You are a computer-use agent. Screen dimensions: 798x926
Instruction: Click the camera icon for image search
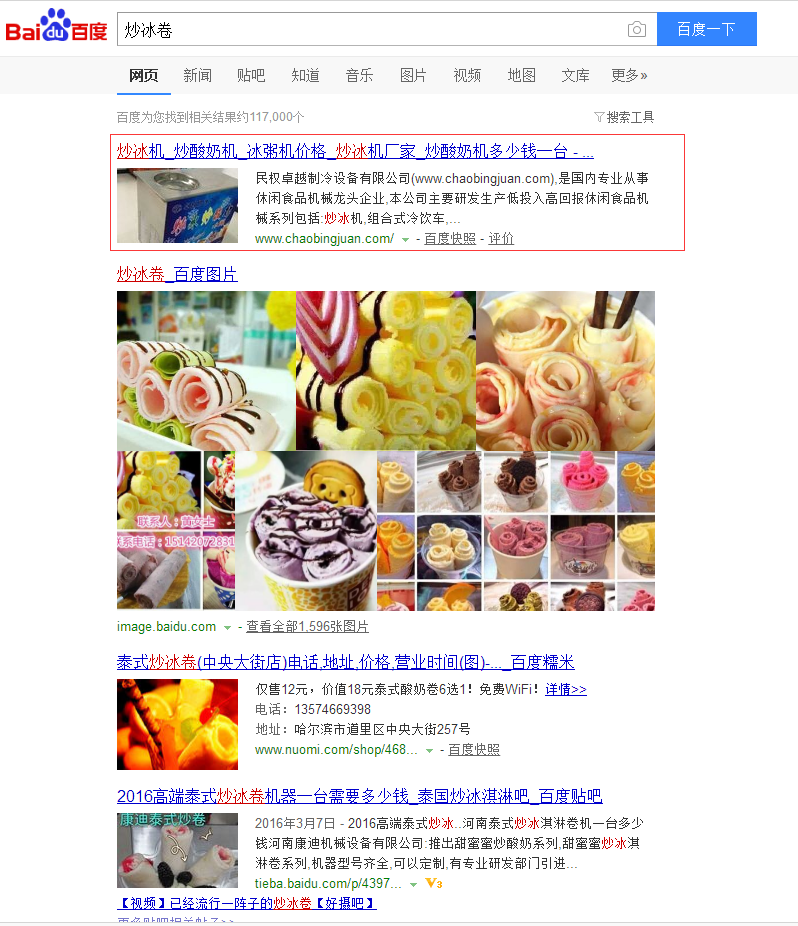pyautogui.click(x=637, y=29)
